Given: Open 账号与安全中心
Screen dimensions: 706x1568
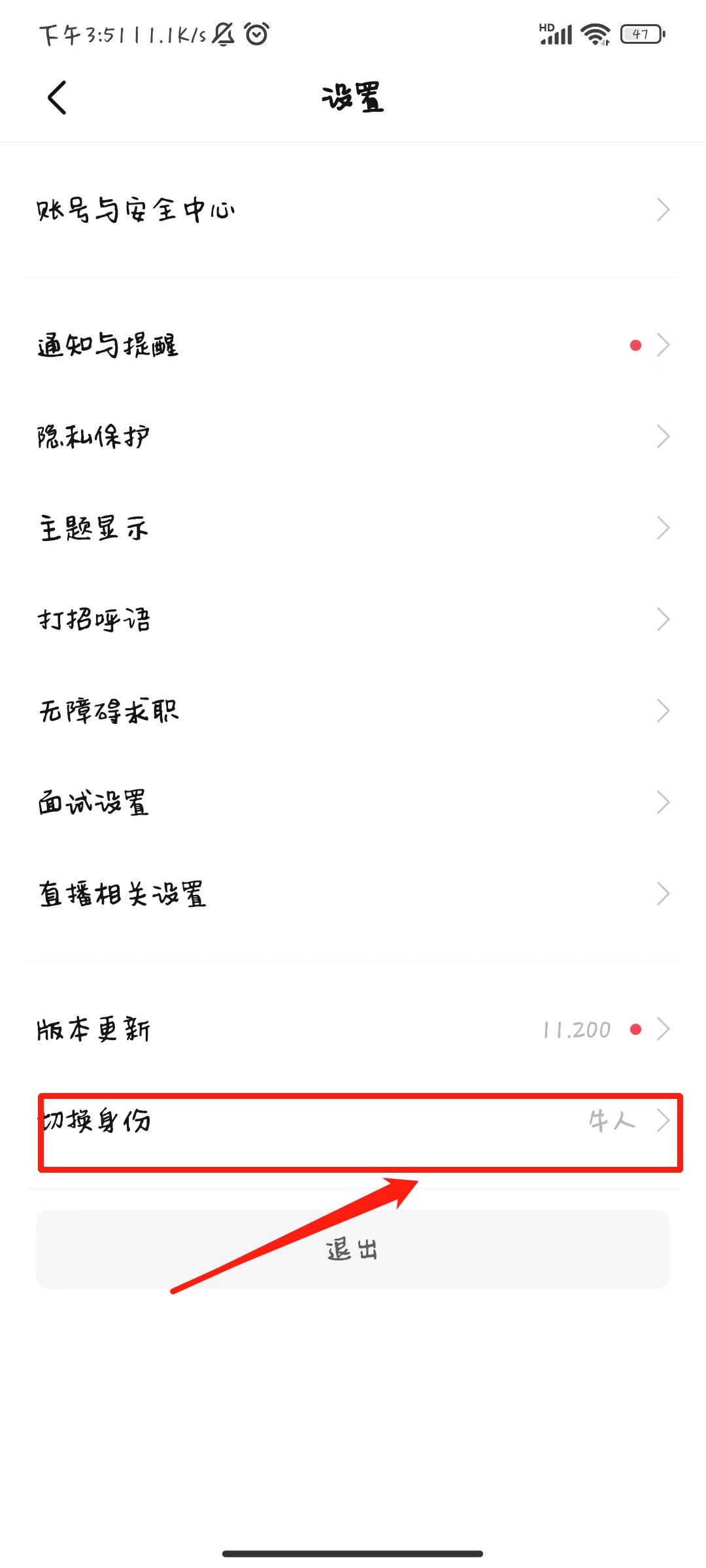Looking at the screenshot, I should point(353,210).
